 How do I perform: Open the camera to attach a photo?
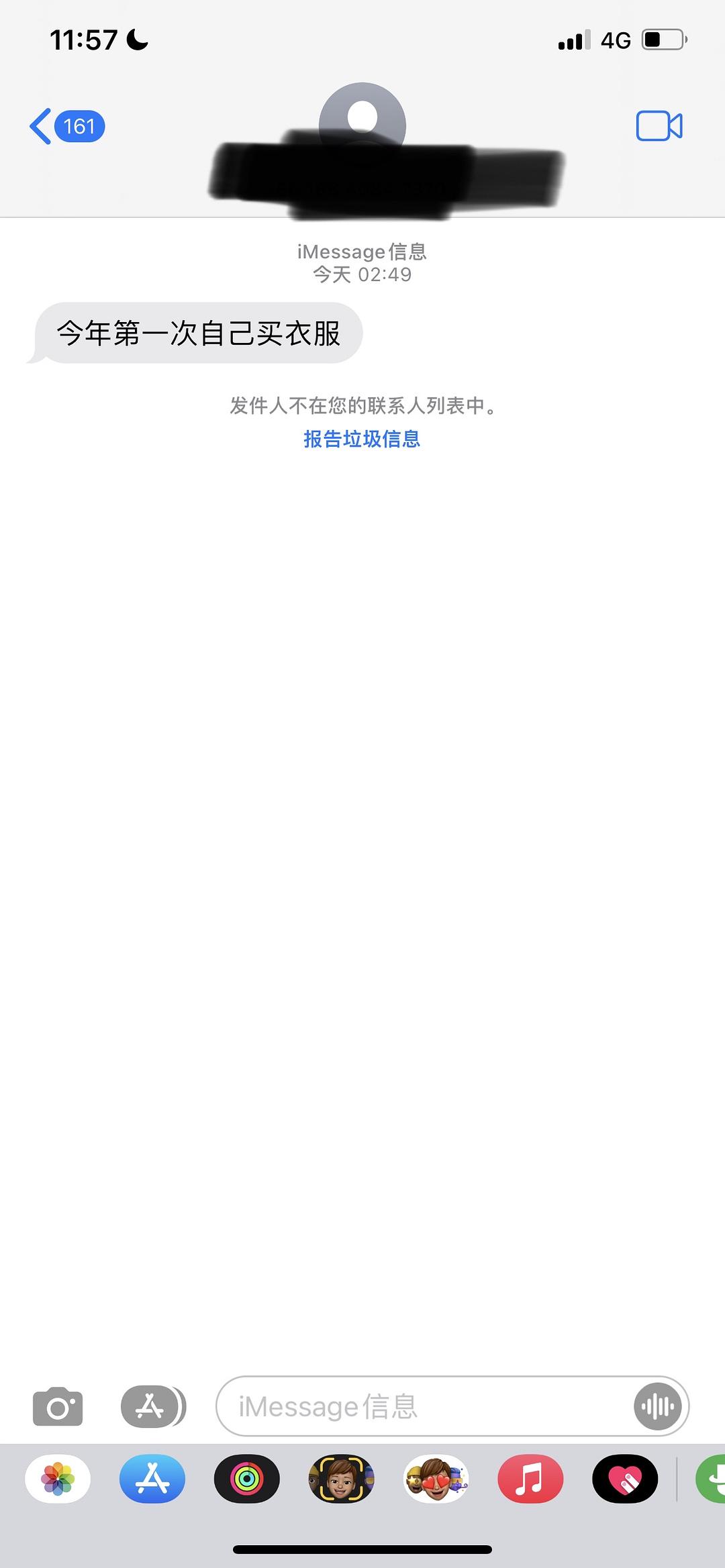coord(58,1407)
